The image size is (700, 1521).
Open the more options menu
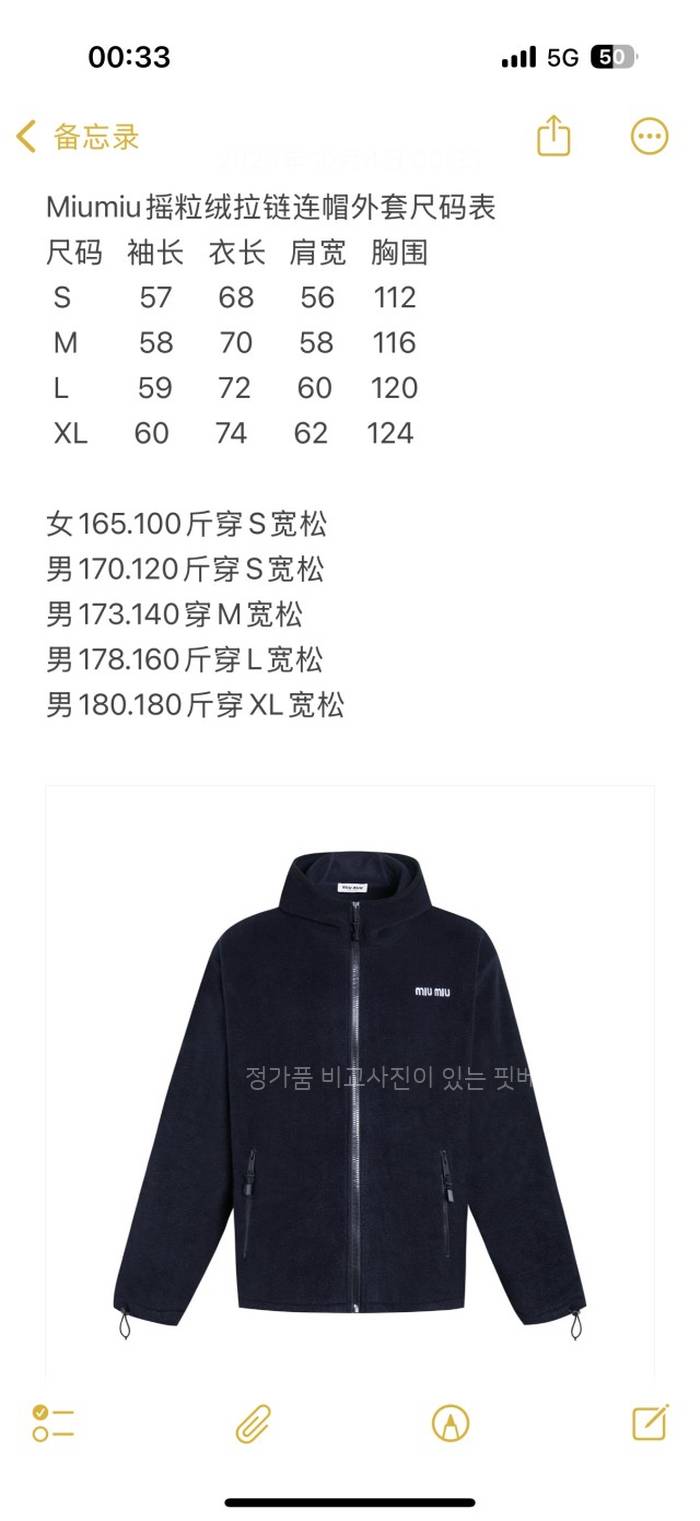649,137
